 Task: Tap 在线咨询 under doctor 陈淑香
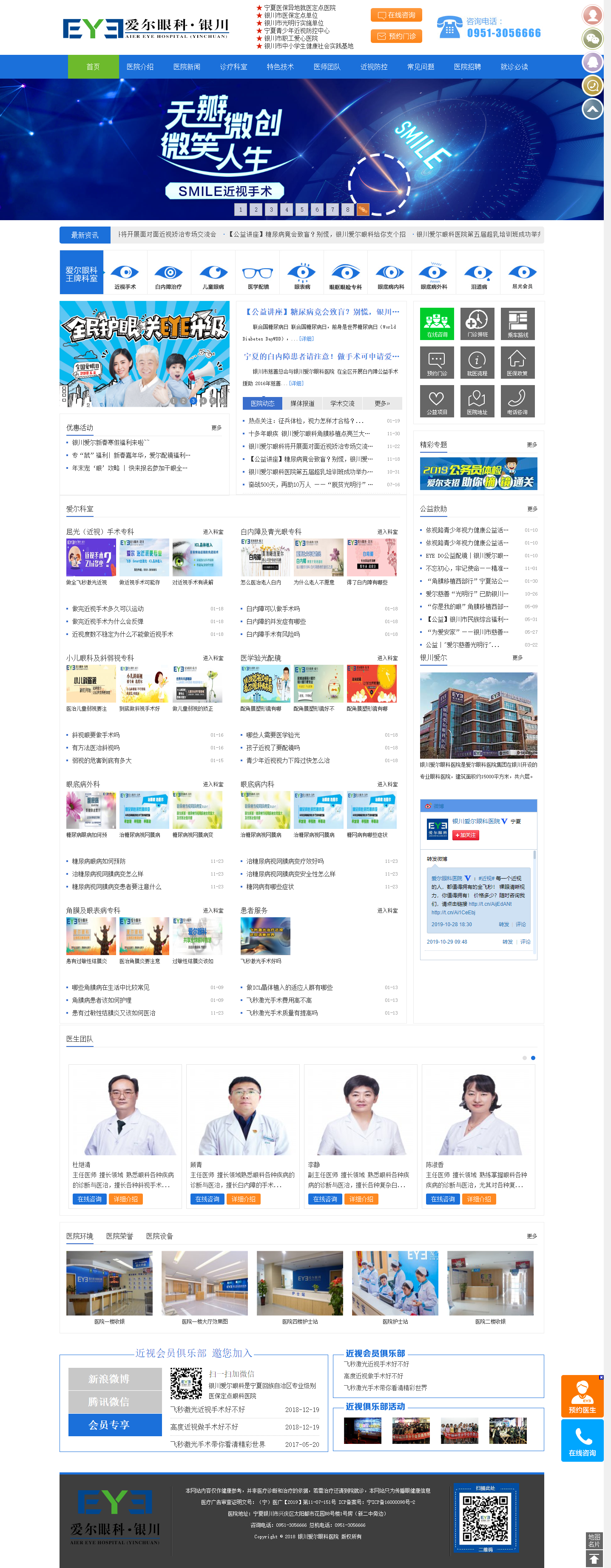coord(442,1199)
